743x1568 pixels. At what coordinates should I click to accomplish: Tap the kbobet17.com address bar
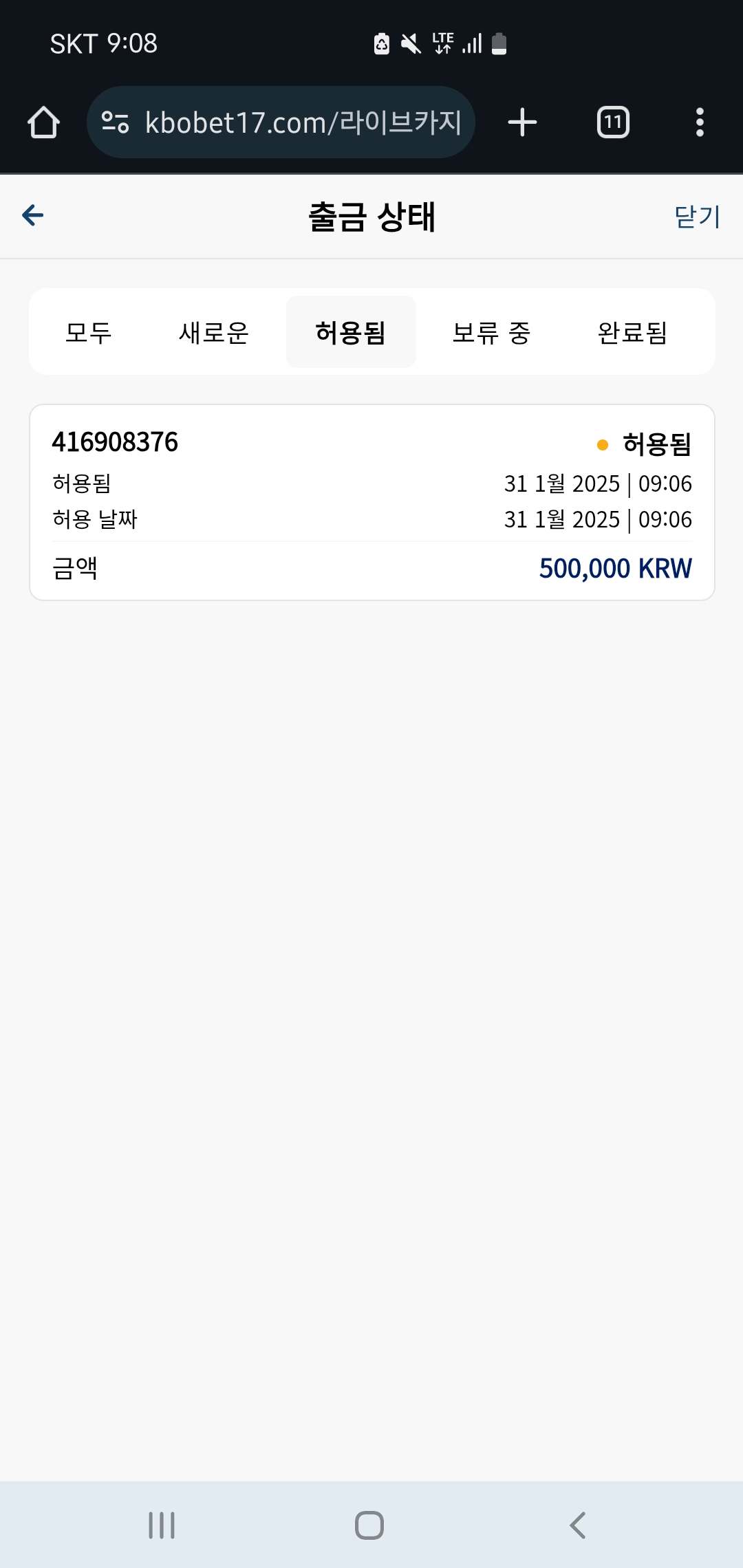point(281,122)
